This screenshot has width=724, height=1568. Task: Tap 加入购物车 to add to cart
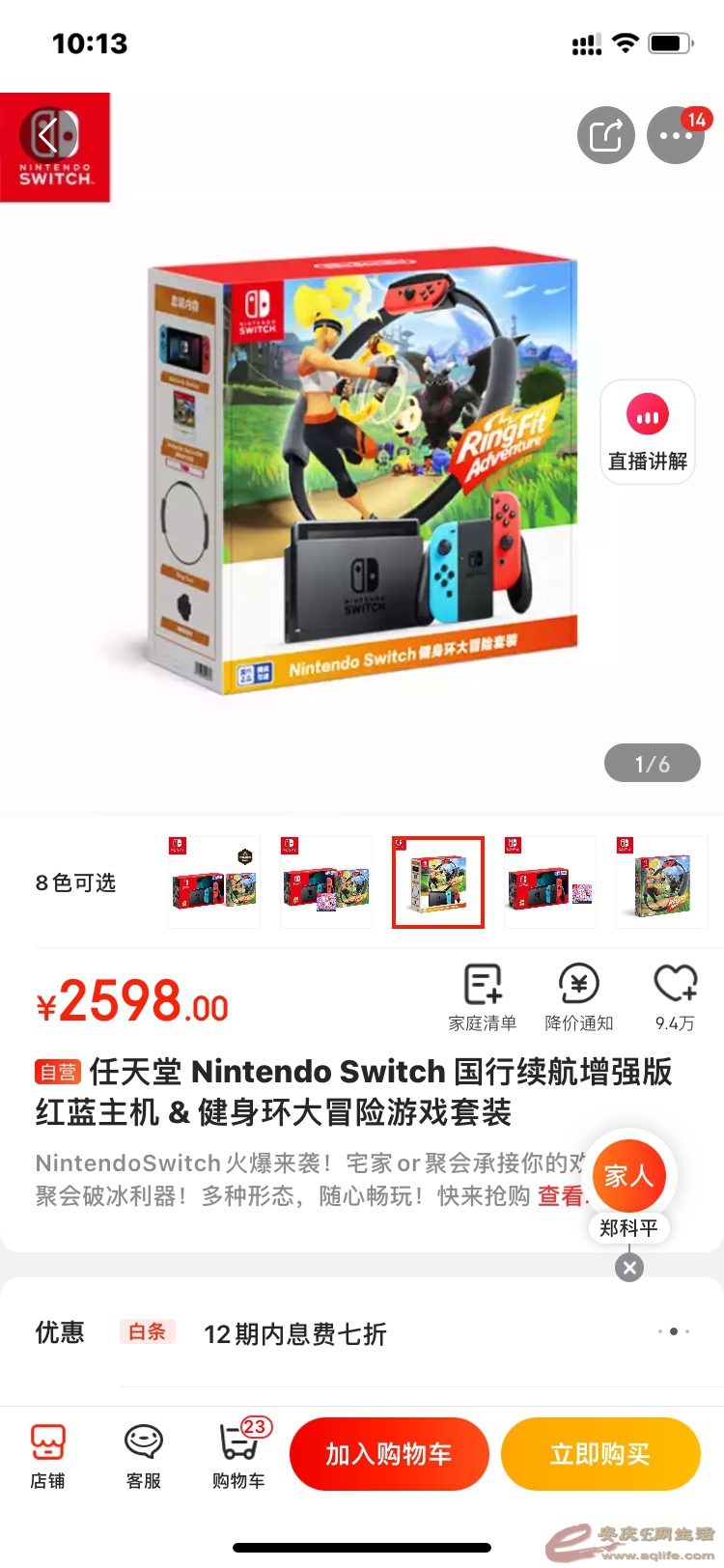(x=389, y=1454)
